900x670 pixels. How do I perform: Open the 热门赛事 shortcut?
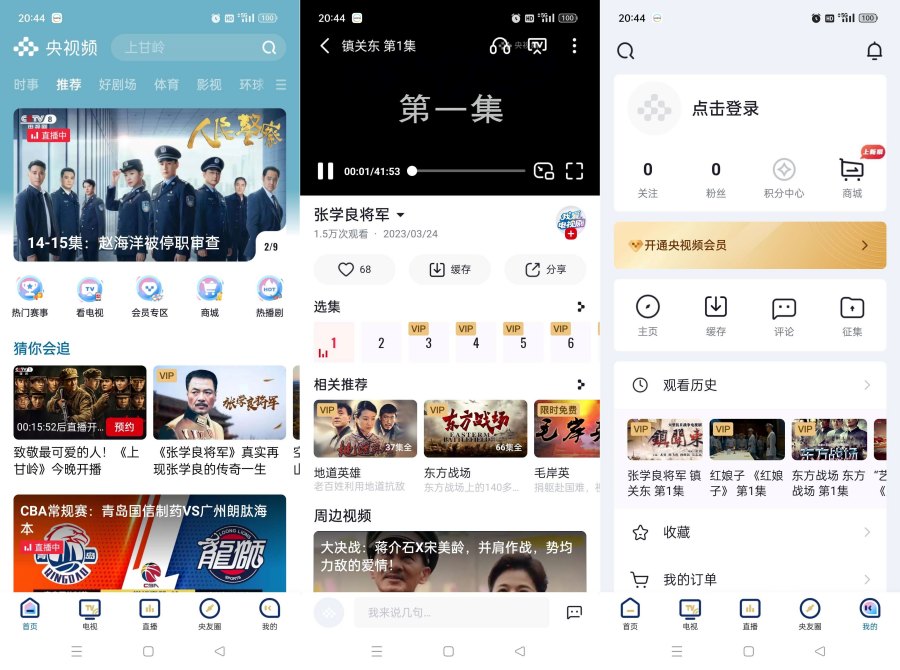[x=30, y=297]
